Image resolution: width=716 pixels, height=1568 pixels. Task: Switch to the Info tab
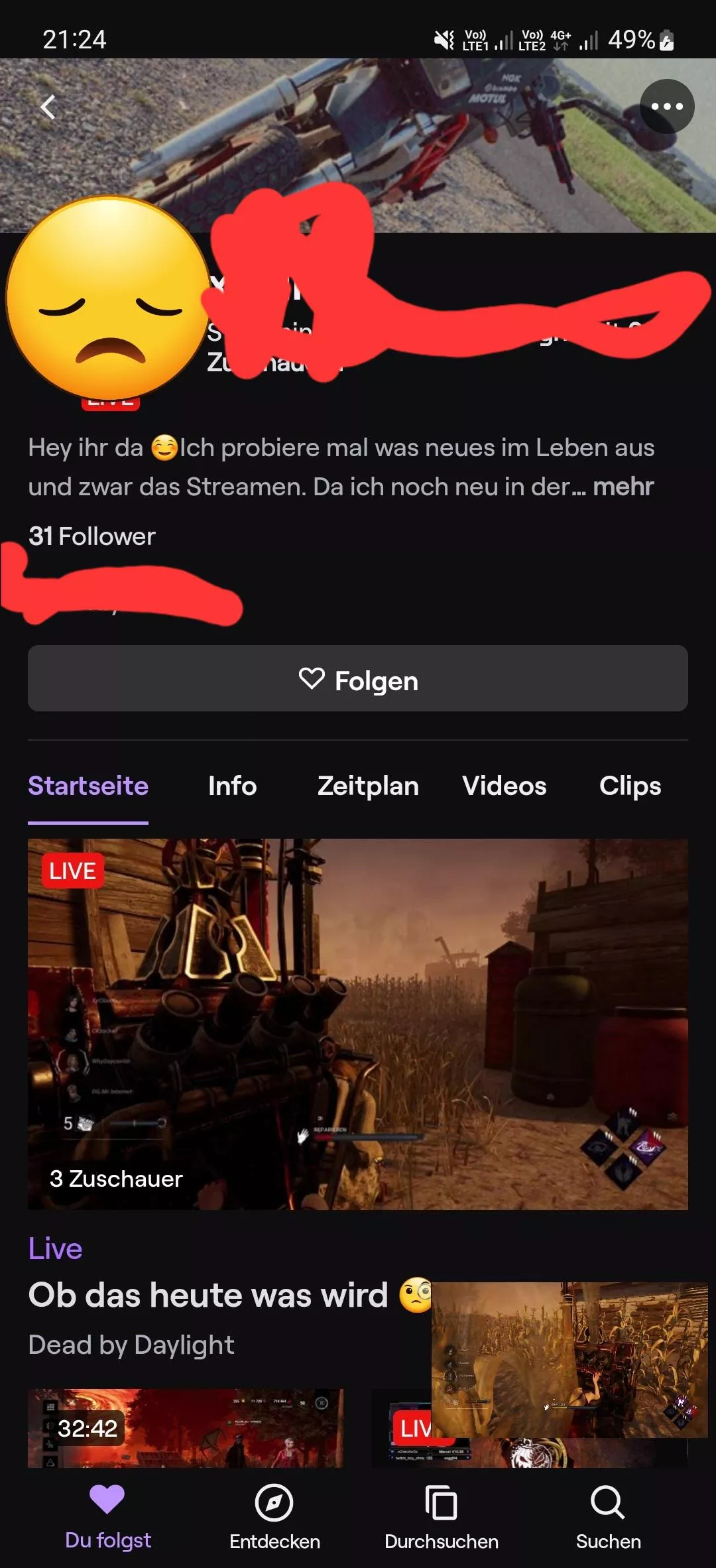pos(232,786)
